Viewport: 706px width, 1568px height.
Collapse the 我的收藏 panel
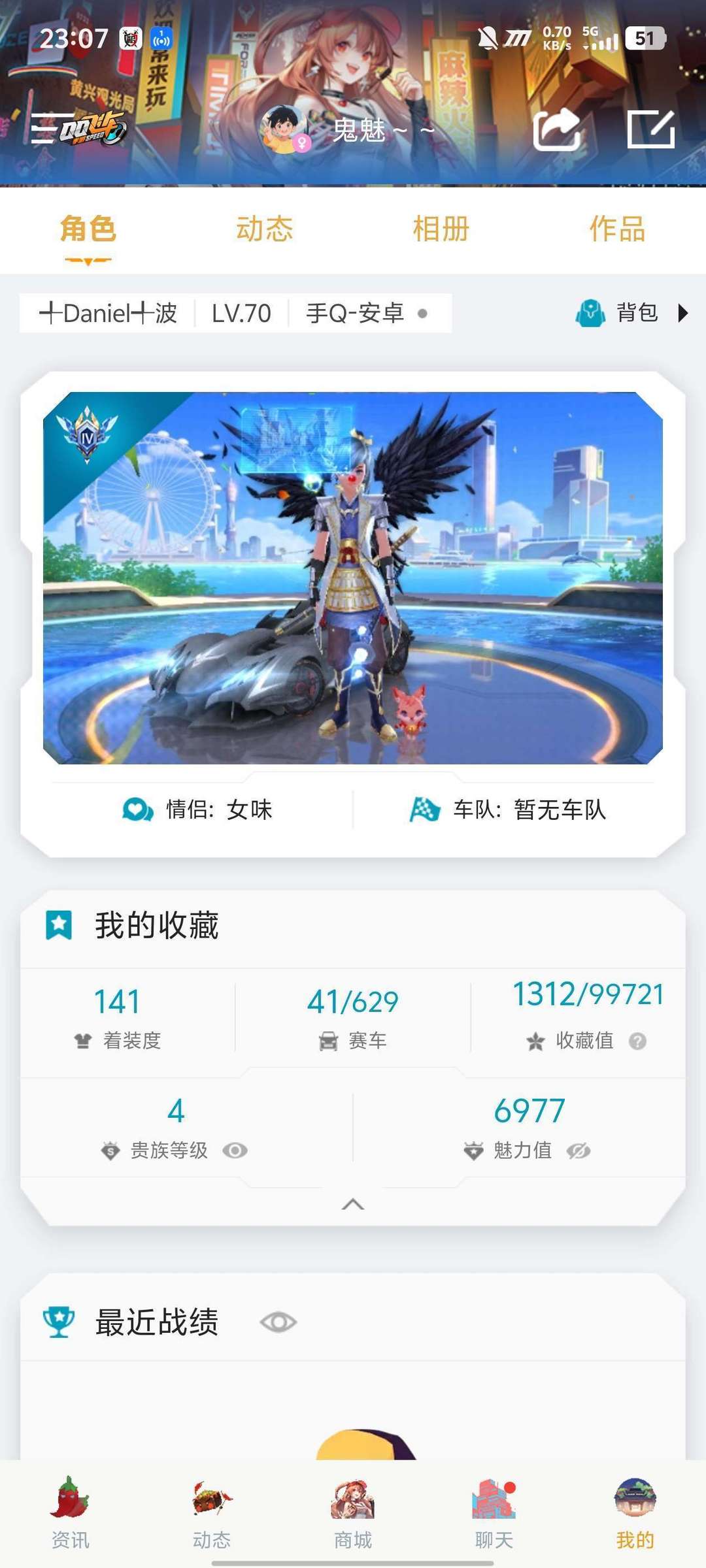(x=353, y=1204)
